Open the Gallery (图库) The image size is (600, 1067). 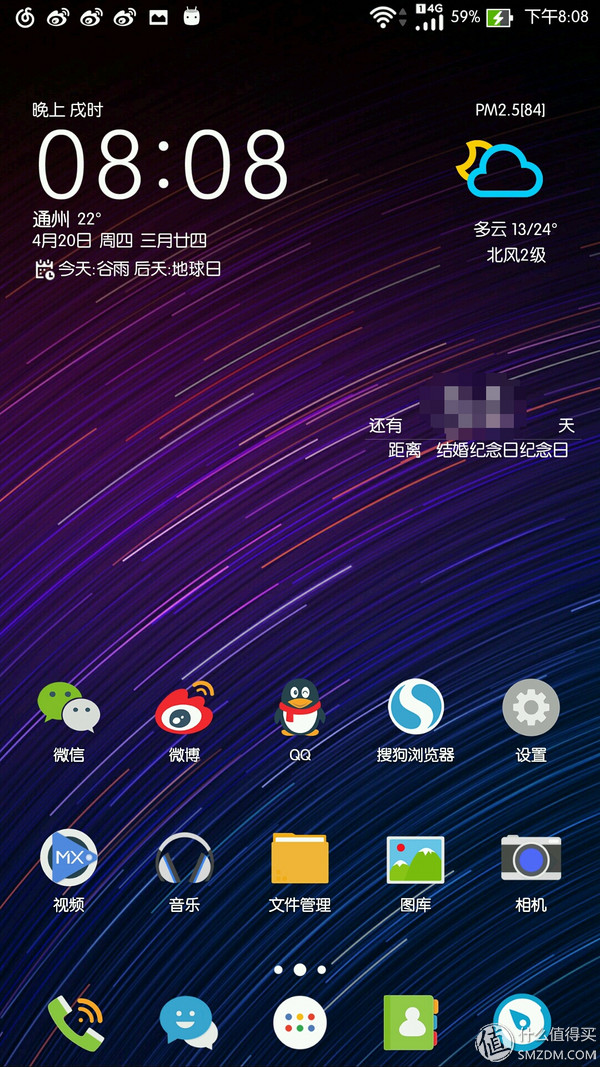coord(415,858)
